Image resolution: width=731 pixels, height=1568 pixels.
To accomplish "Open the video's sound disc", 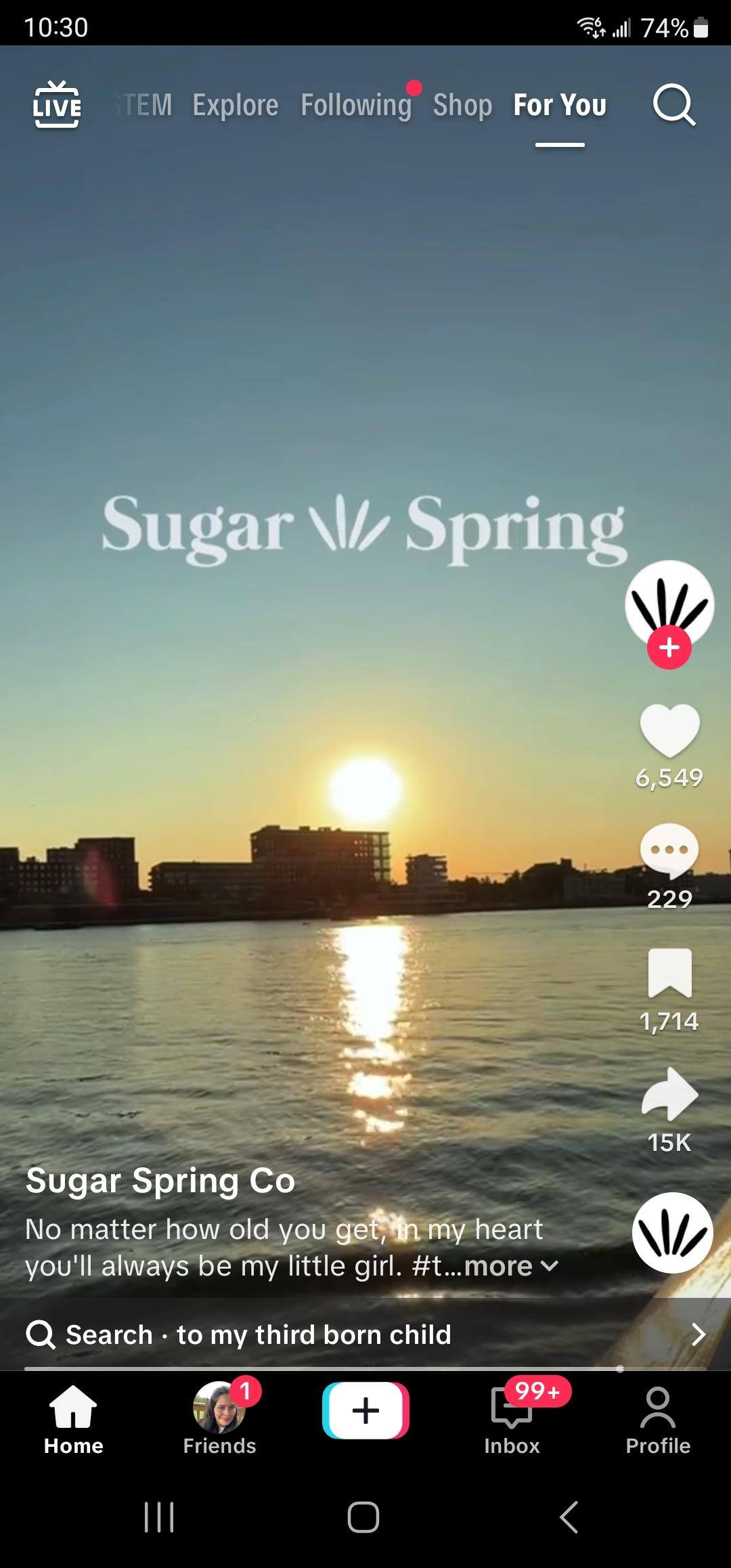I will click(672, 1233).
